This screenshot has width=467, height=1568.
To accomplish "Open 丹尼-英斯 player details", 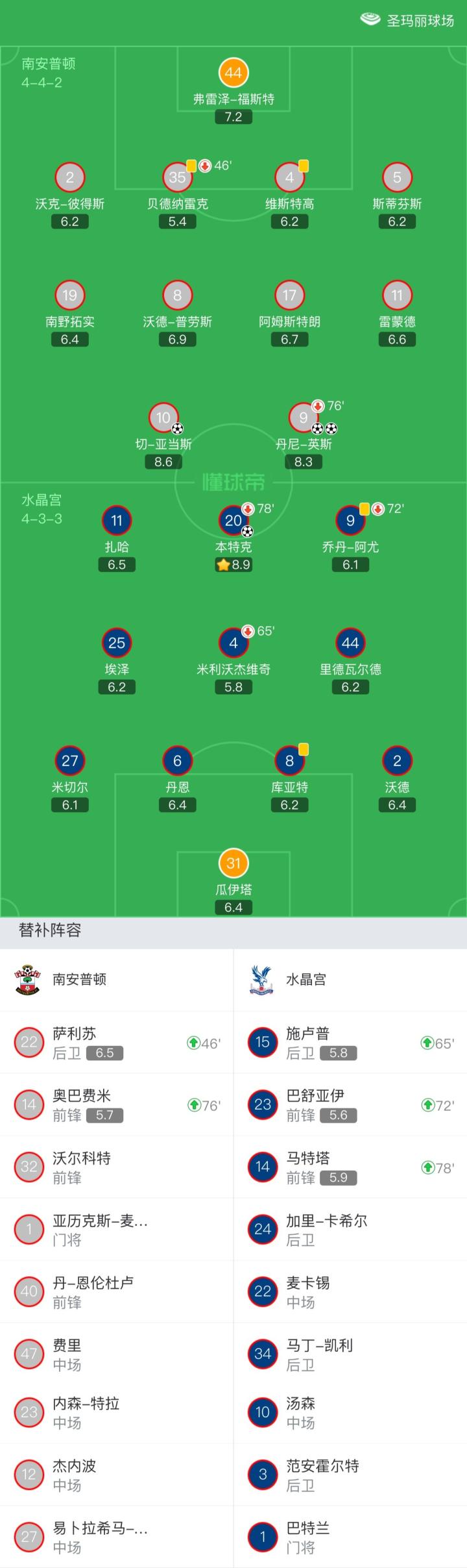I will [x=303, y=419].
